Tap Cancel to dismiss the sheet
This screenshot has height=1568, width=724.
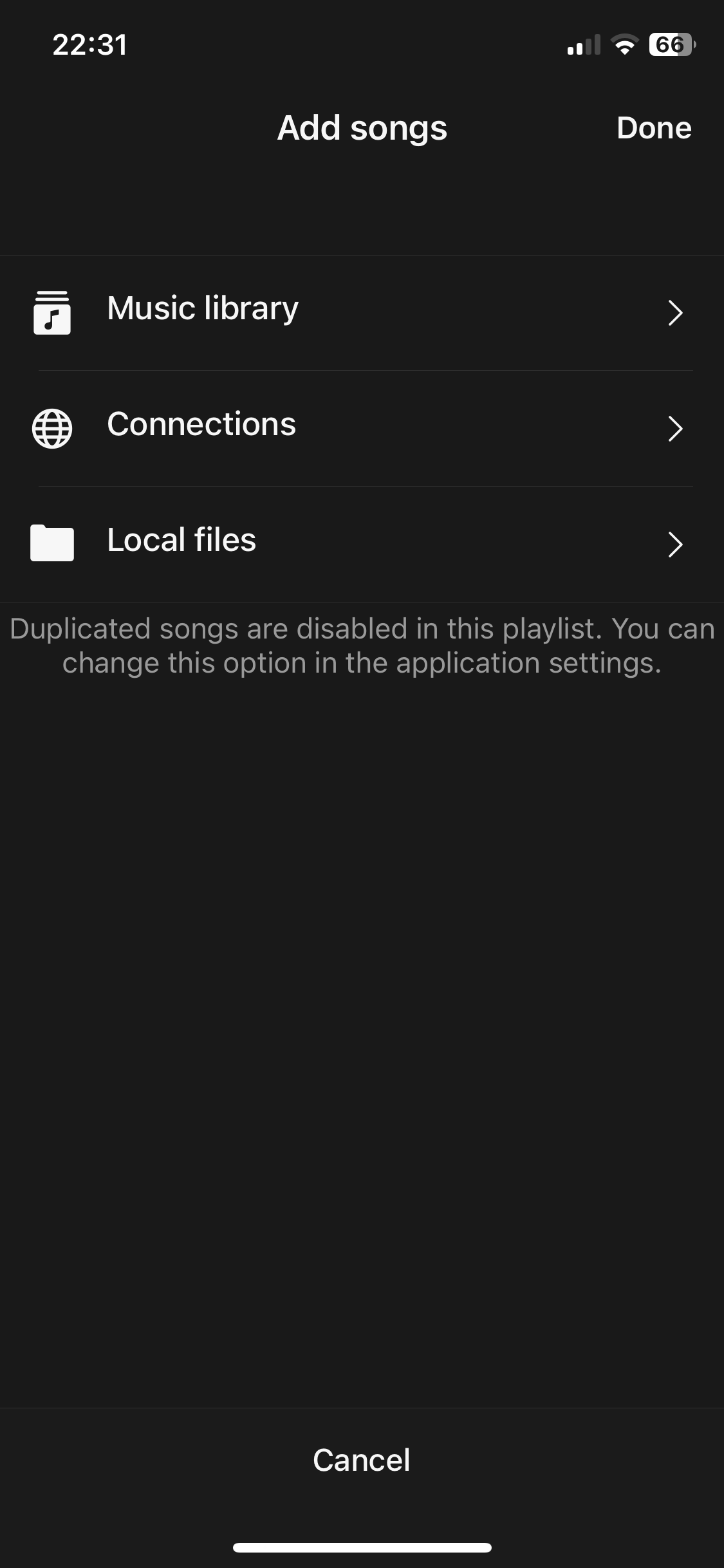tap(362, 1459)
